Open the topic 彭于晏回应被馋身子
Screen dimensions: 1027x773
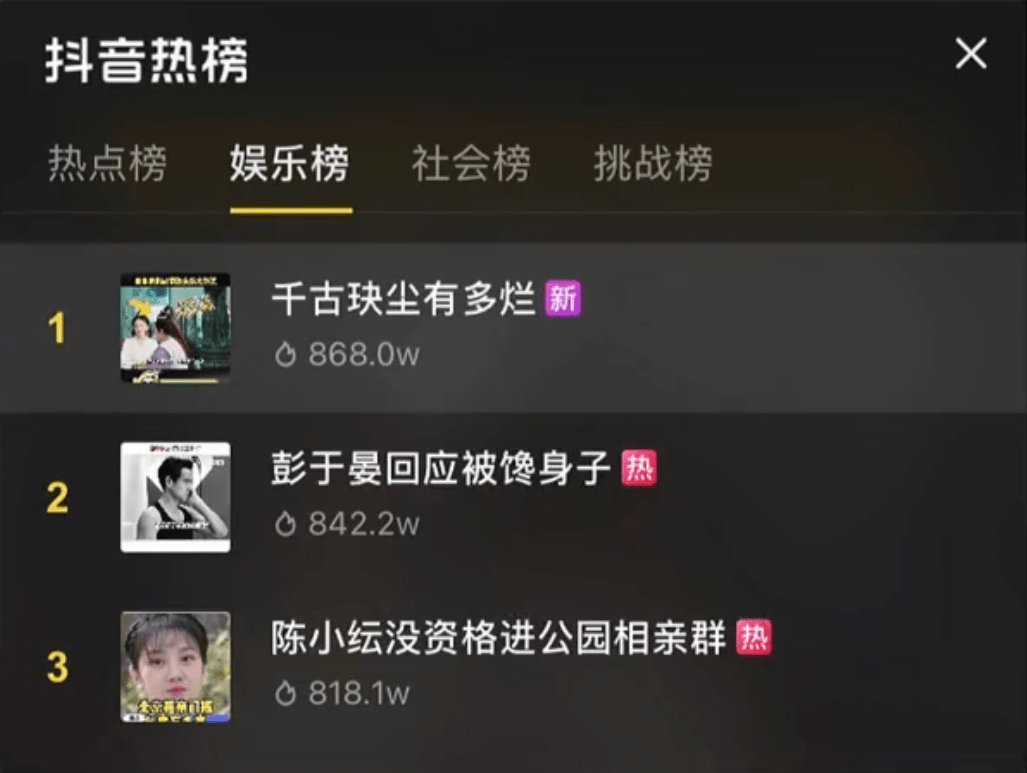coord(440,468)
